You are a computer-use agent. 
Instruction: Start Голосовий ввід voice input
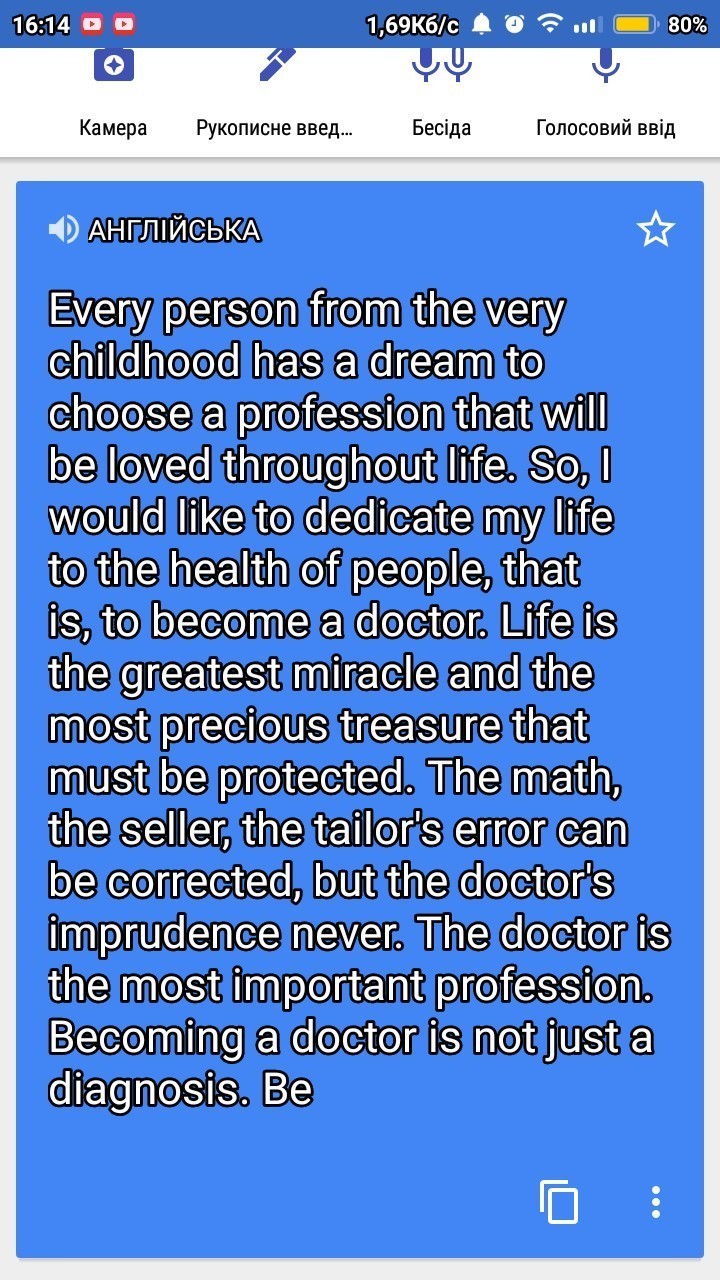coord(605,94)
